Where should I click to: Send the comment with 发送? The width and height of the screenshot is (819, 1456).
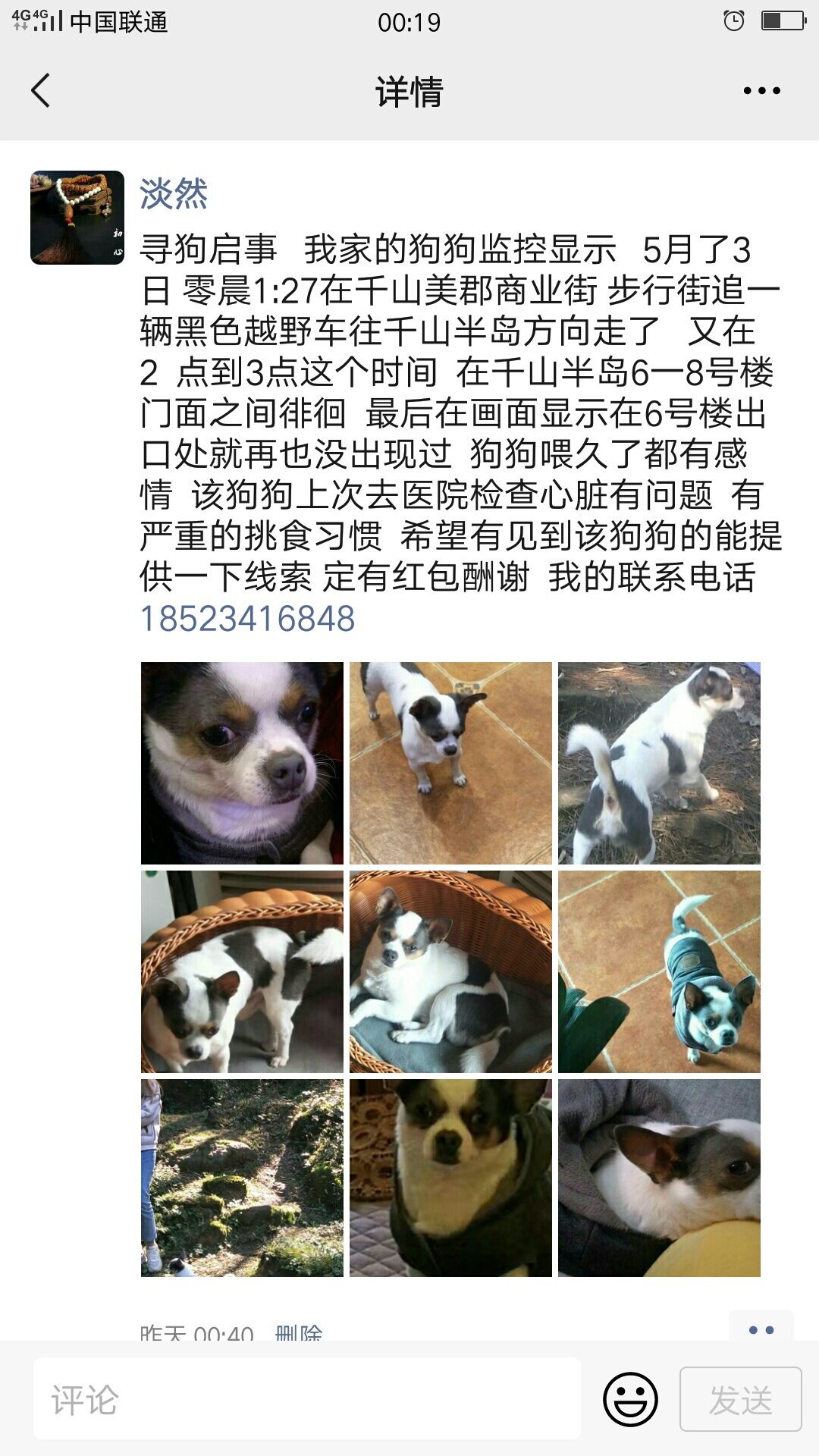click(x=740, y=1399)
